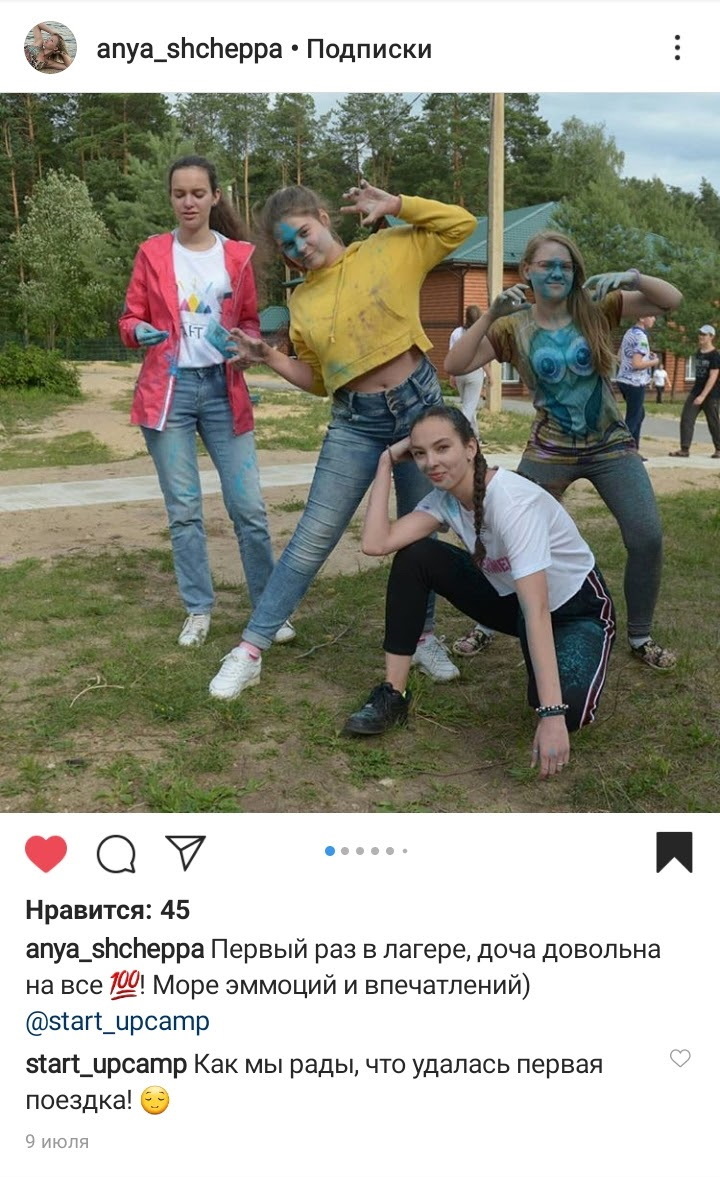Image resolution: width=720 pixels, height=1177 pixels.
Task: Share the post via paper plane icon
Action: (x=185, y=852)
